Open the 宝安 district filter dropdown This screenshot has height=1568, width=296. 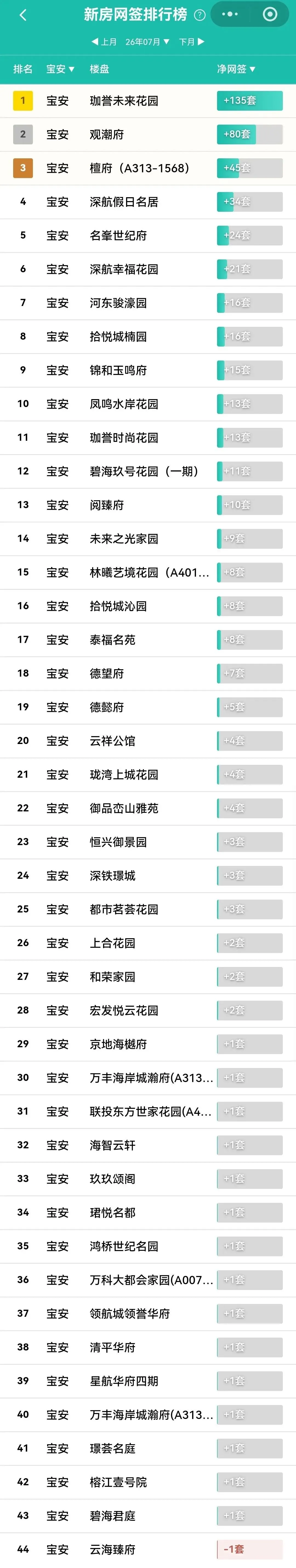tap(60, 69)
